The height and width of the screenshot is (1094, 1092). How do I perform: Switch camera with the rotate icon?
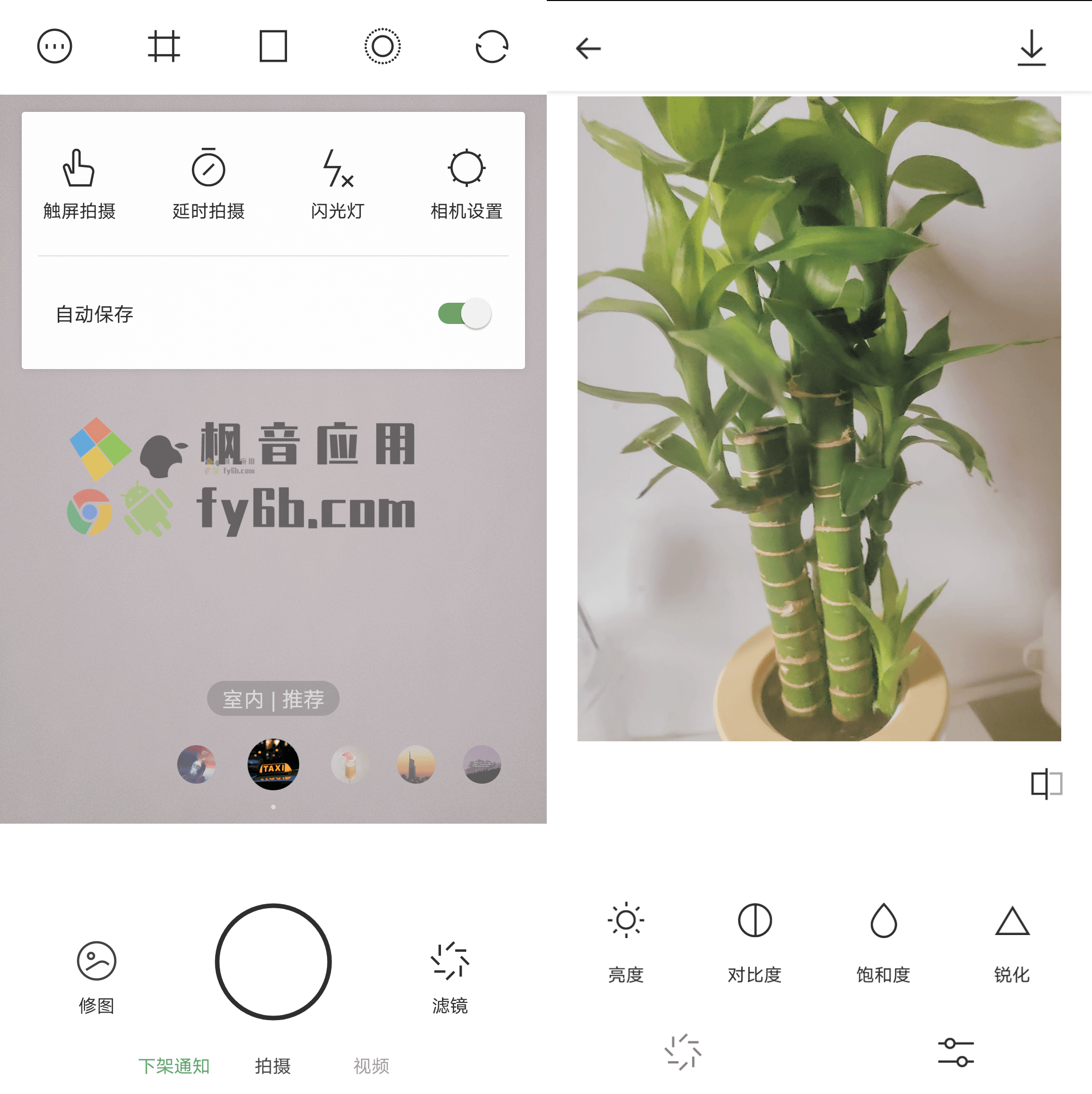[491, 47]
